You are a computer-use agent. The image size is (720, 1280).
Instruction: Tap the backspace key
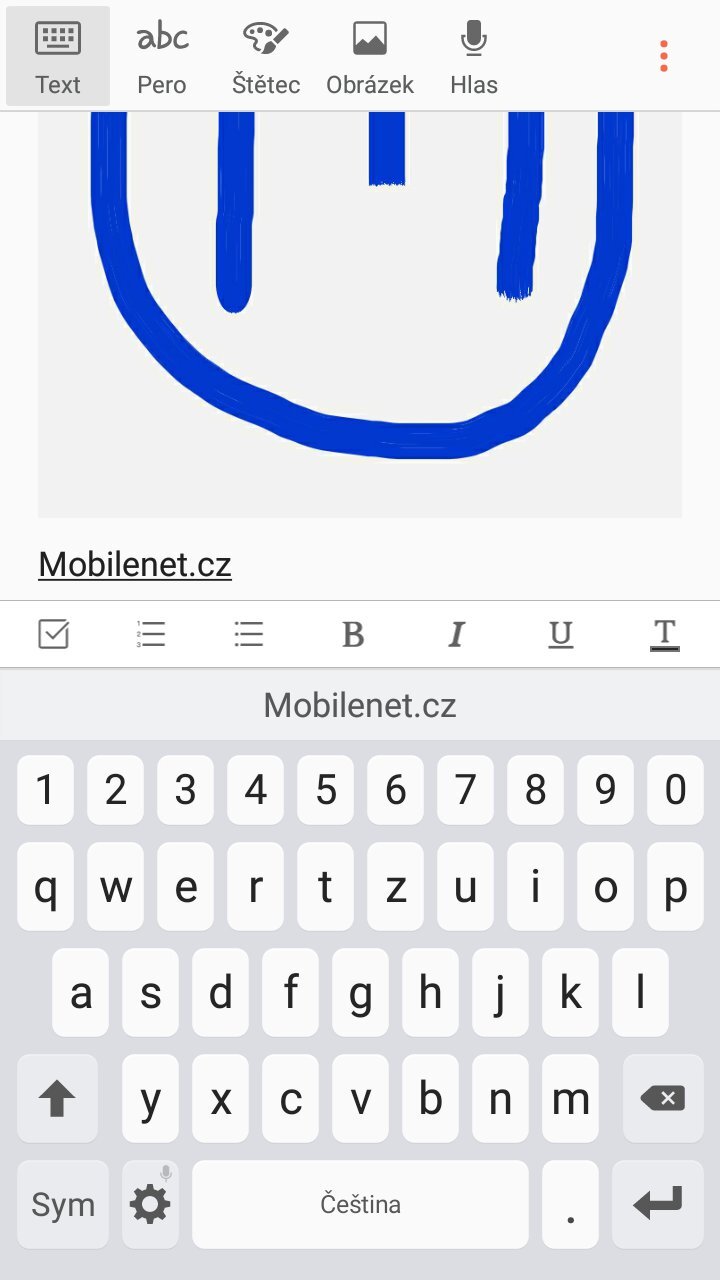tap(661, 1099)
